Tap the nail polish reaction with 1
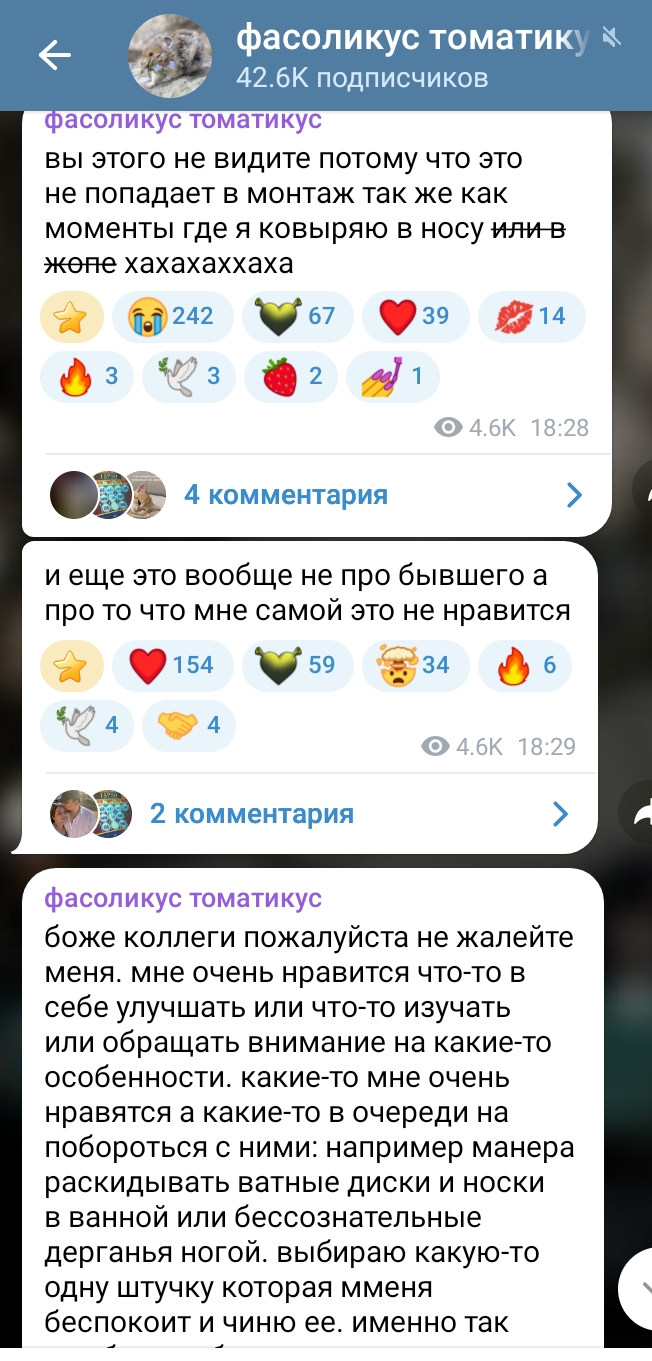The width and height of the screenshot is (652, 1361). pyautogui.click(x=392, y=377)
